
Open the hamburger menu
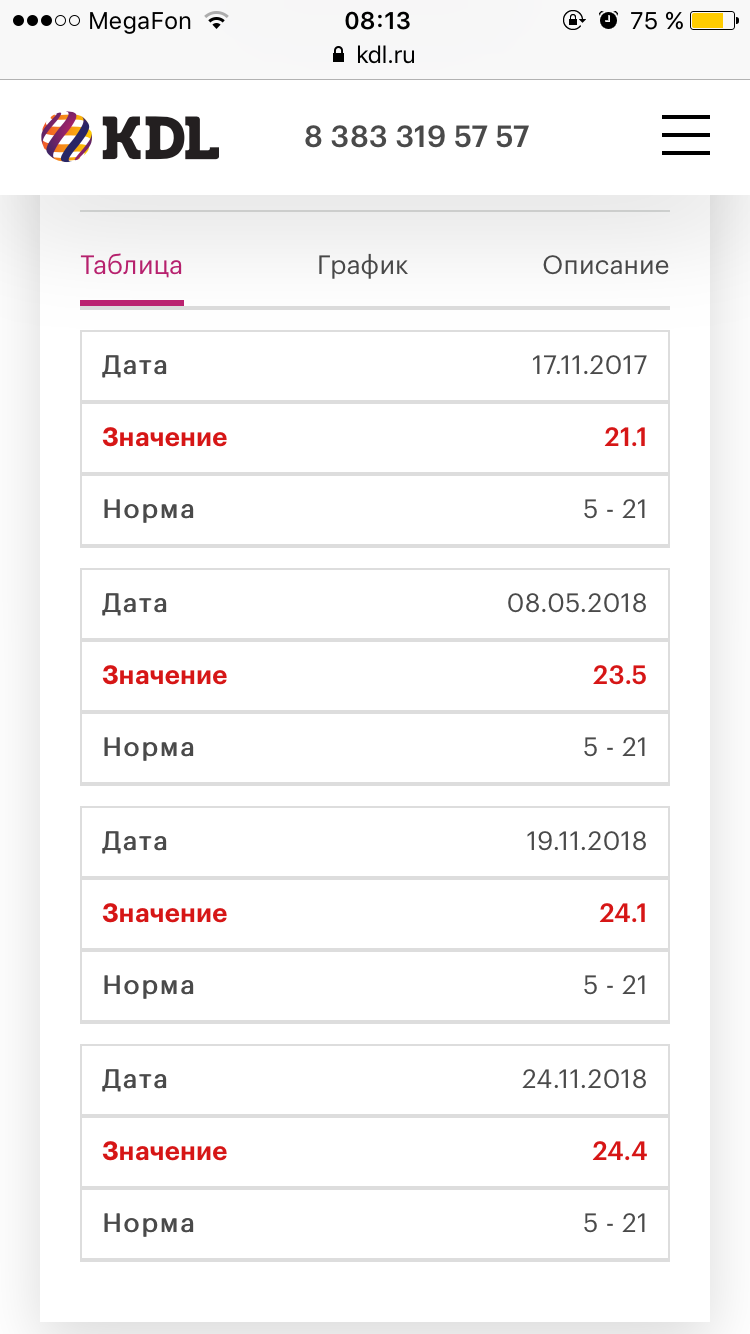(x=685, y=135)
